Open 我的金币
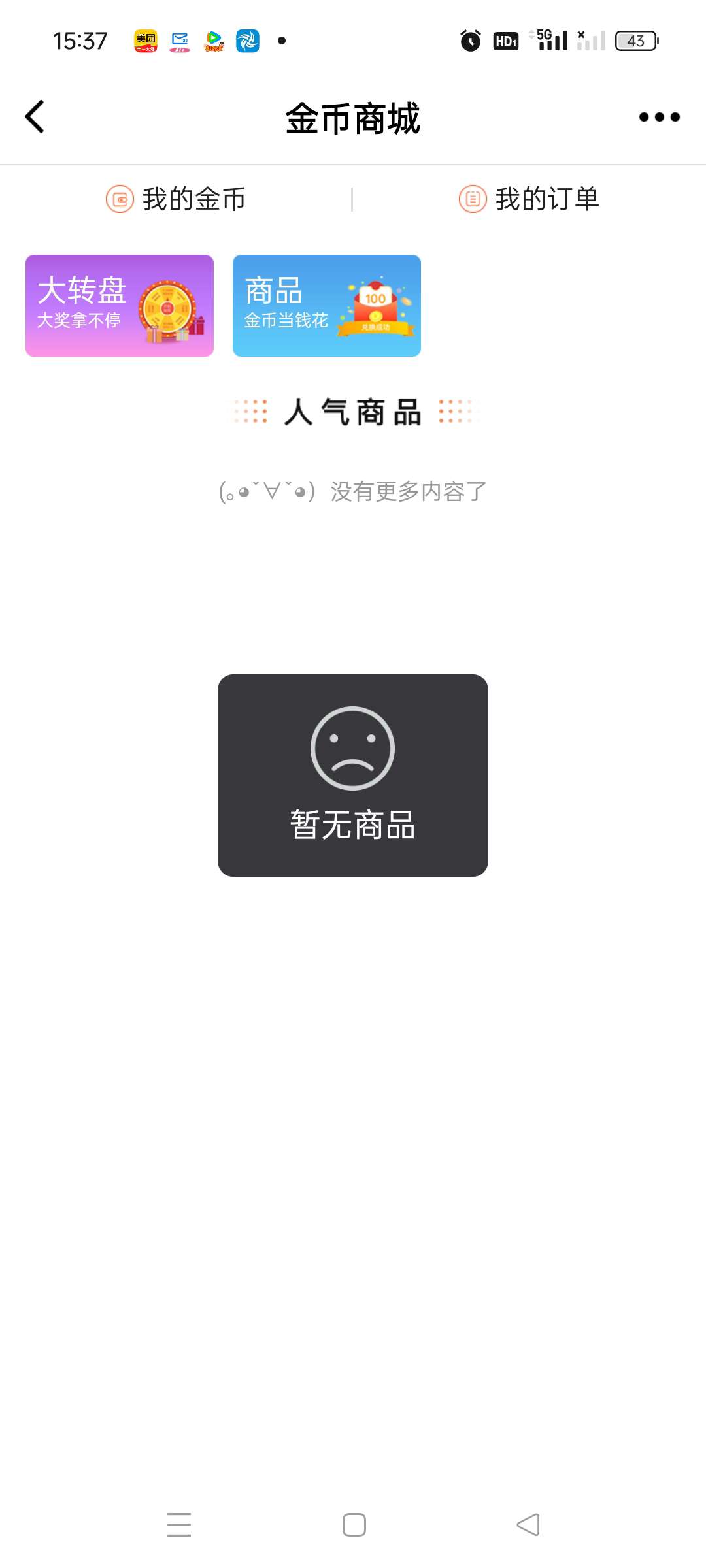This screenshot has width=706, height=1568. click(176, 199)
